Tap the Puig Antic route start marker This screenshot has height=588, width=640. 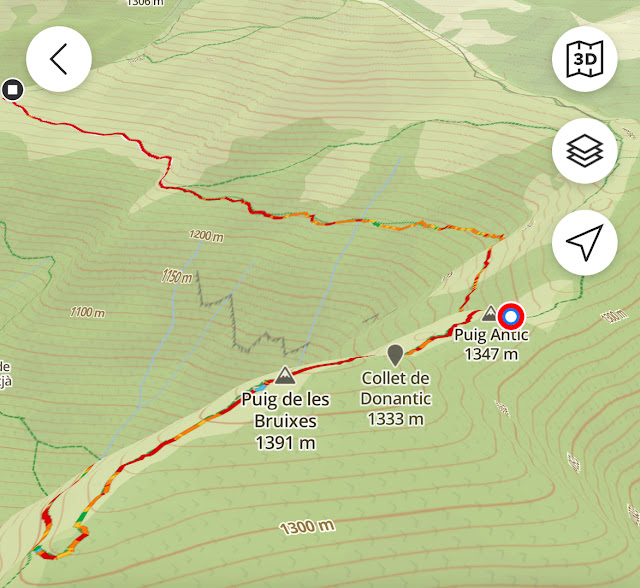click(512, 318)
